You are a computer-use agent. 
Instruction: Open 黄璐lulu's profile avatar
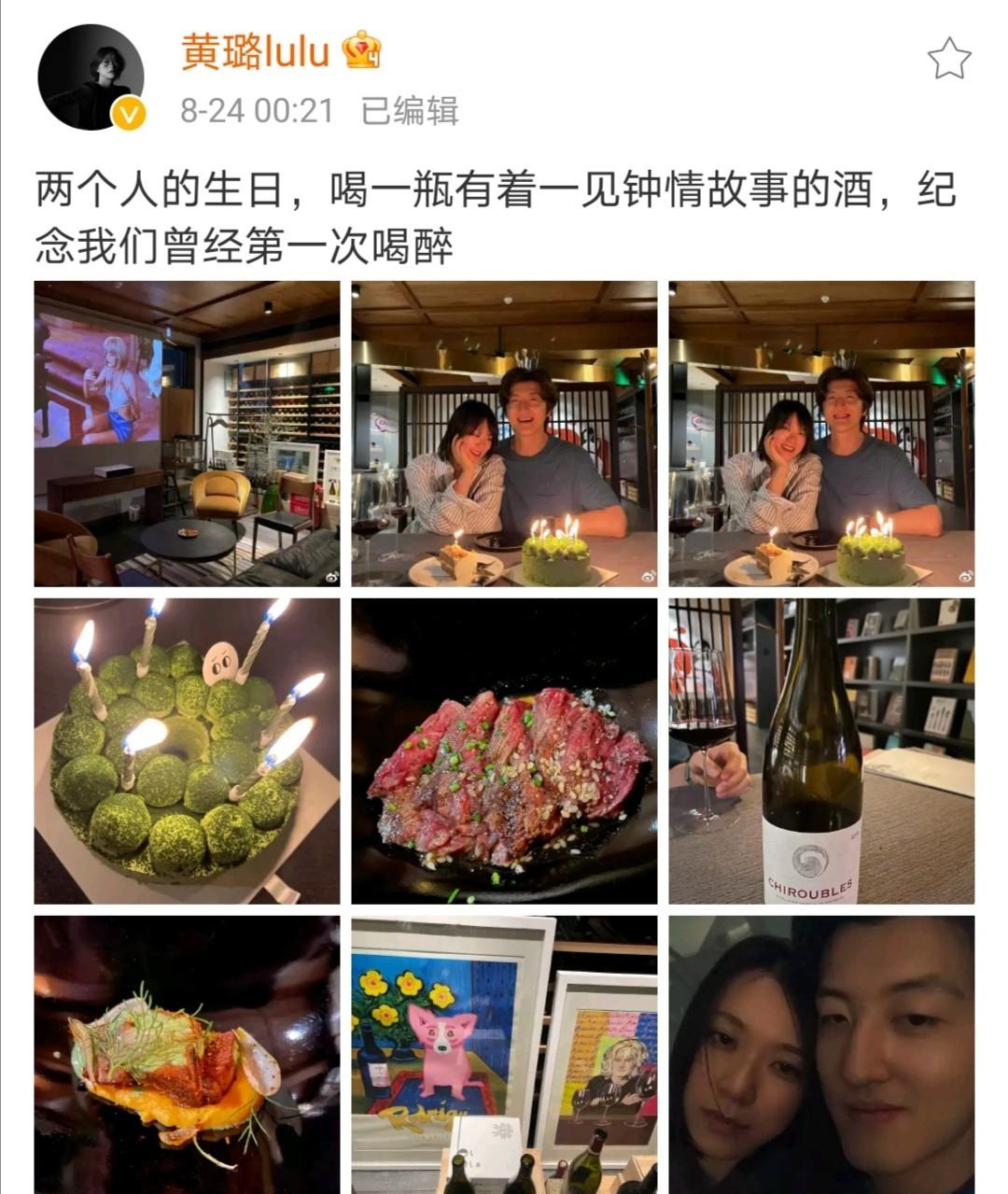91,78
